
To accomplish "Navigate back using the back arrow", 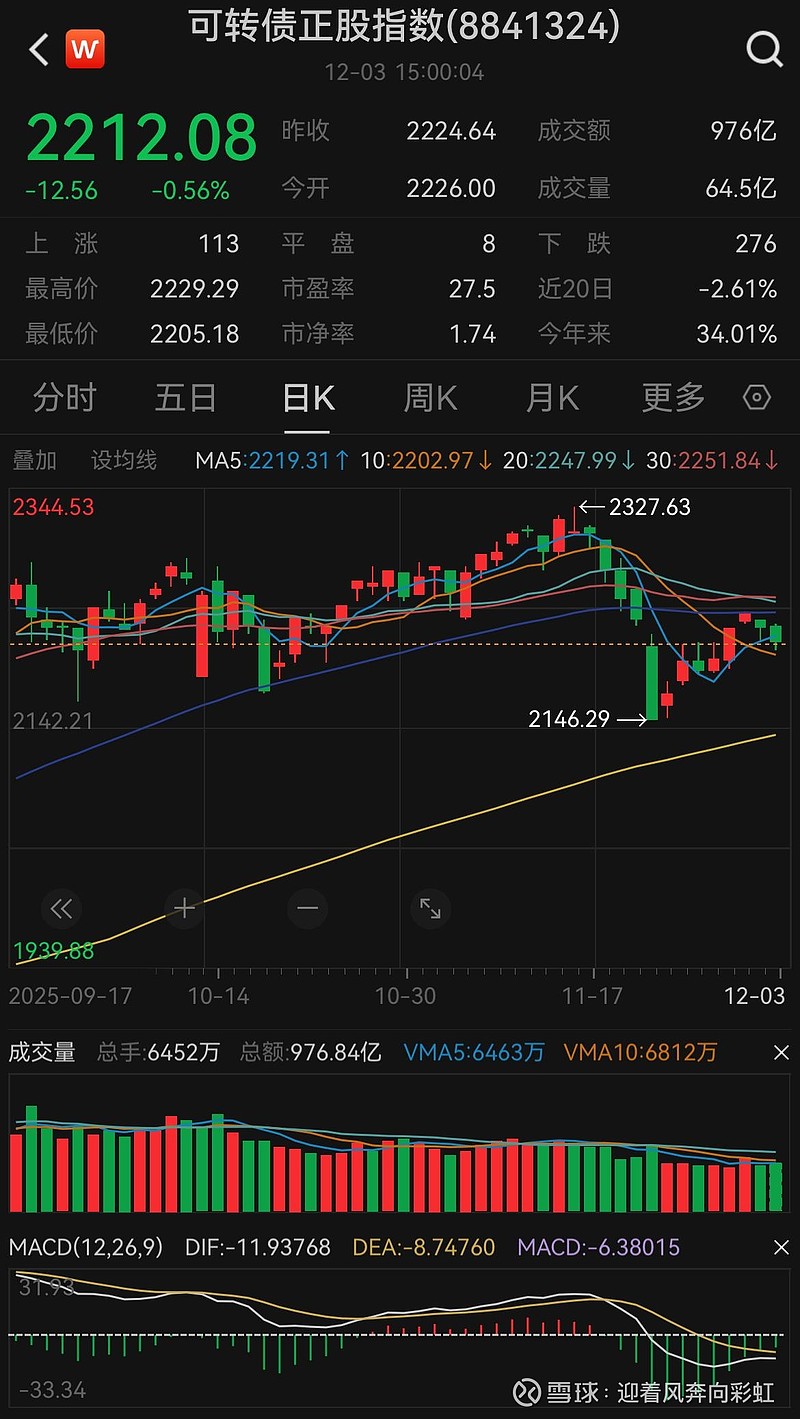I will pyautogui.click(x=38, y=49).
